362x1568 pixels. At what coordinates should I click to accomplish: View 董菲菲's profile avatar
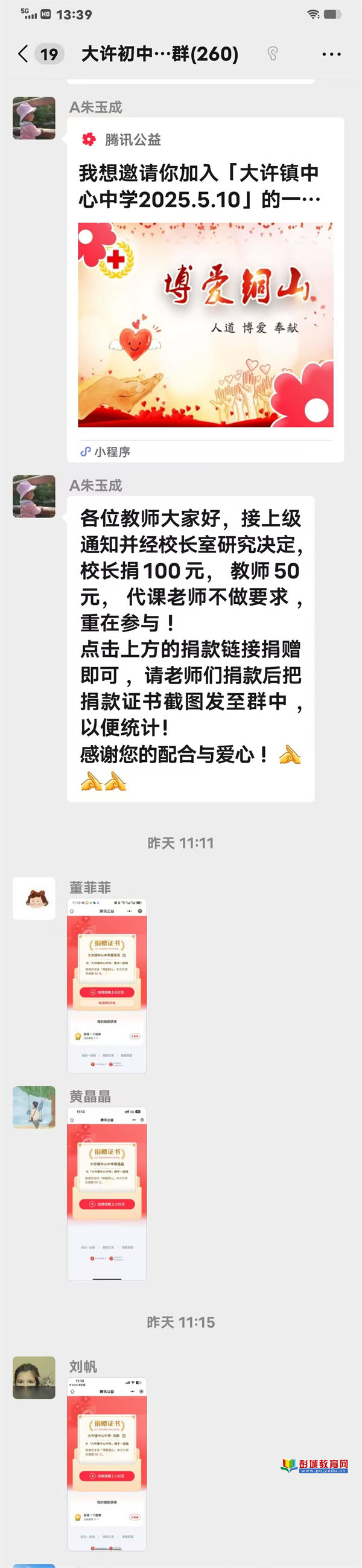click(34, 898)
